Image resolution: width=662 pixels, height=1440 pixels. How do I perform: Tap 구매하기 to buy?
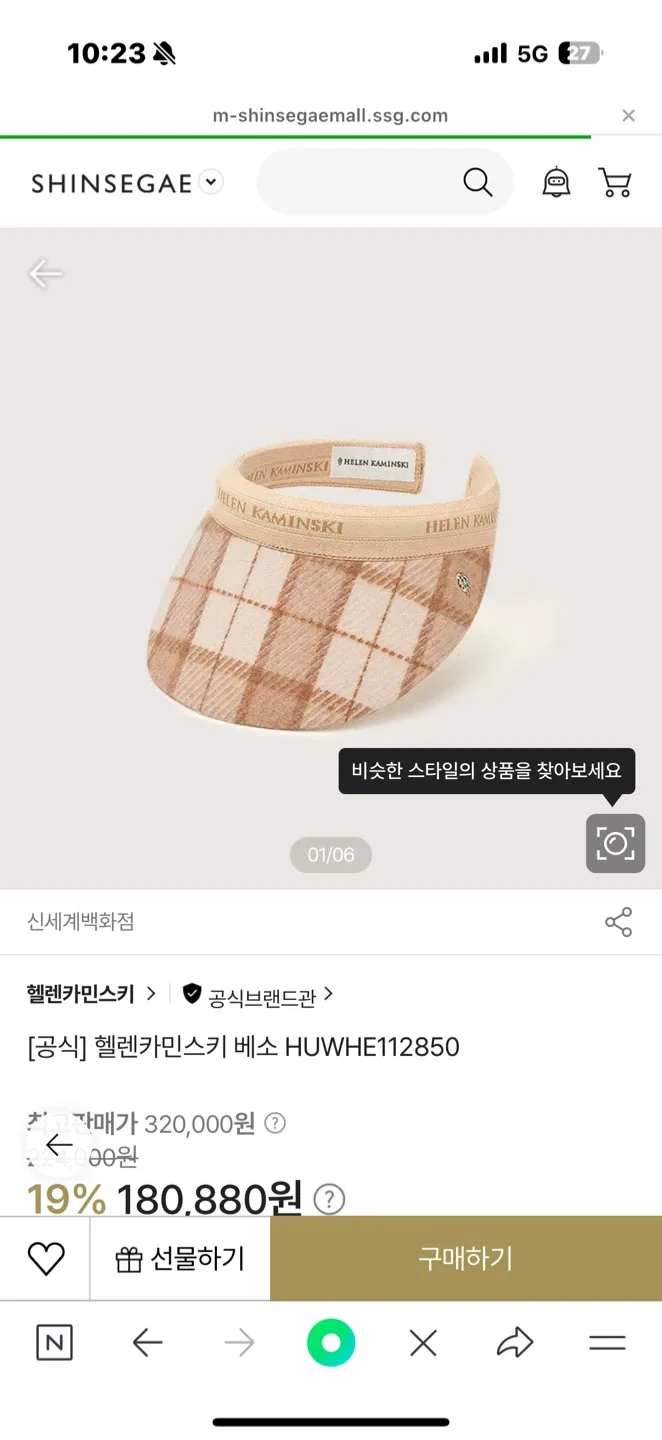click(465, 1259)
